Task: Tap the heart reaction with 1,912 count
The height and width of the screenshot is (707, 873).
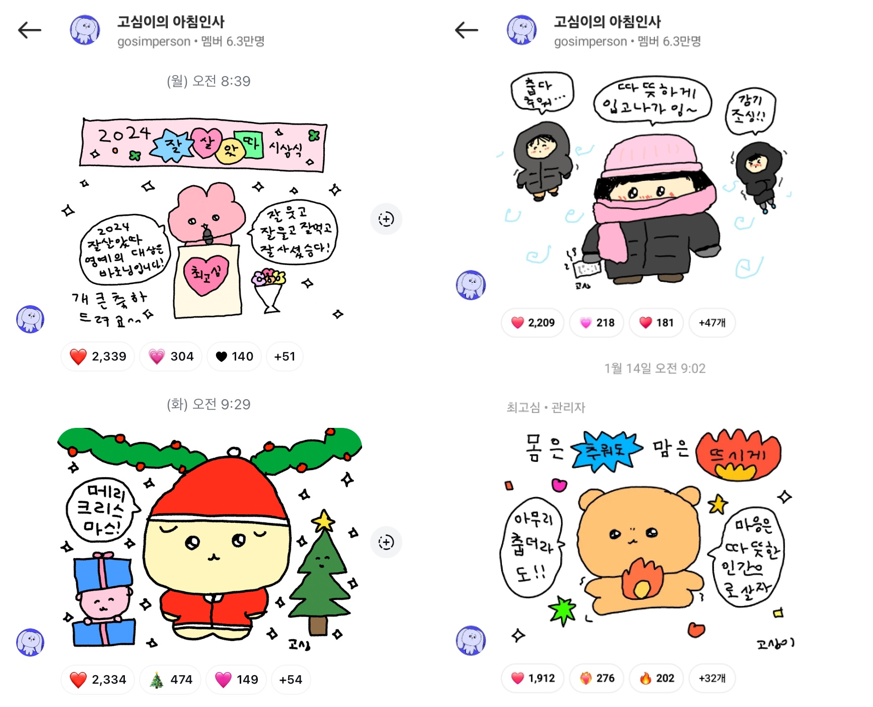Action: click(x=533, y=678)
